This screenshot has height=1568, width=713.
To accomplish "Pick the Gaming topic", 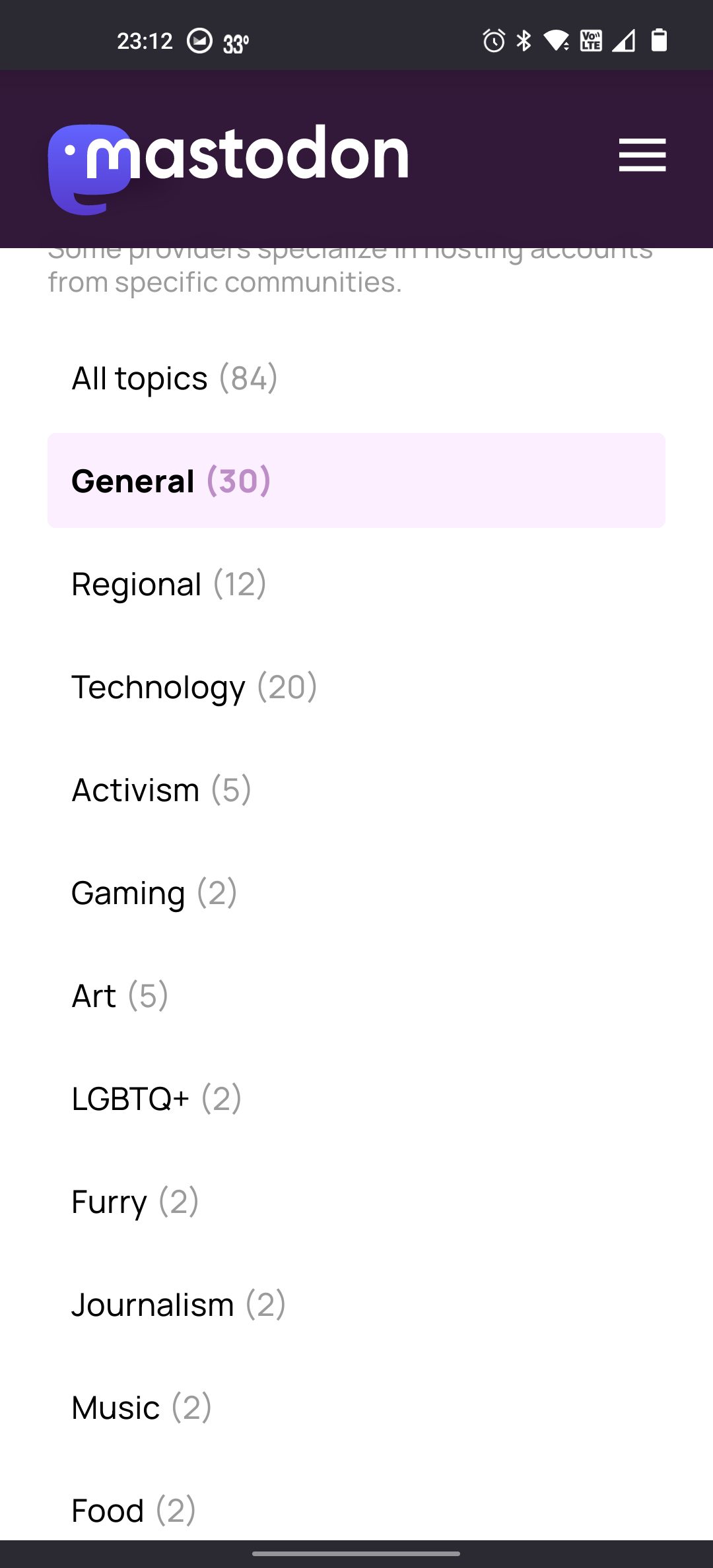I will (356, 892).
